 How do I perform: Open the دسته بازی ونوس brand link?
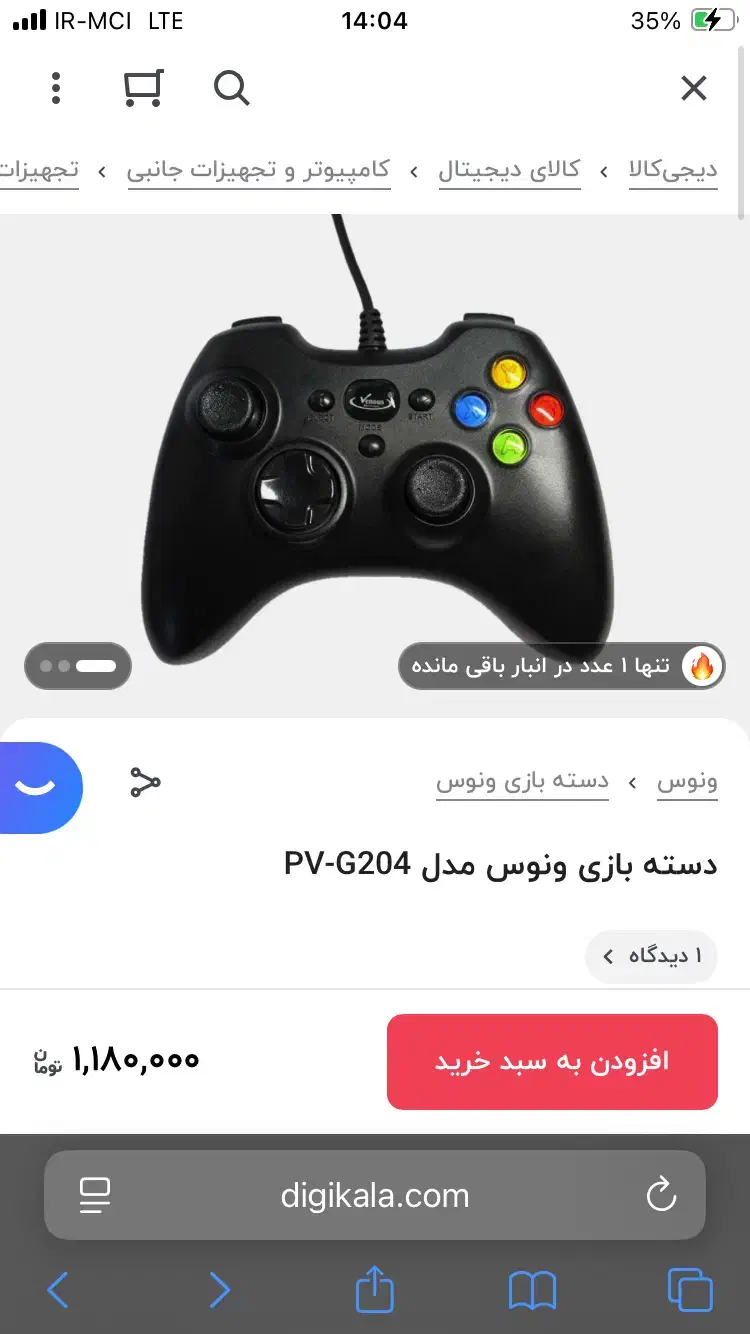(522, 784)
